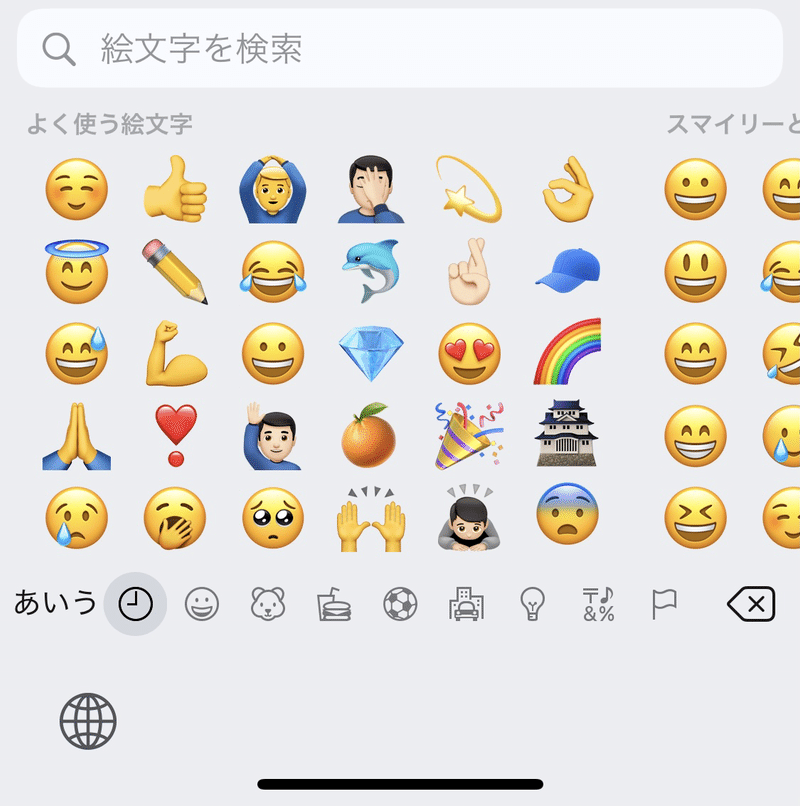
Task: Switch back to the あいう keyboard
Action: pyautogui.click(x=55, y=603)
